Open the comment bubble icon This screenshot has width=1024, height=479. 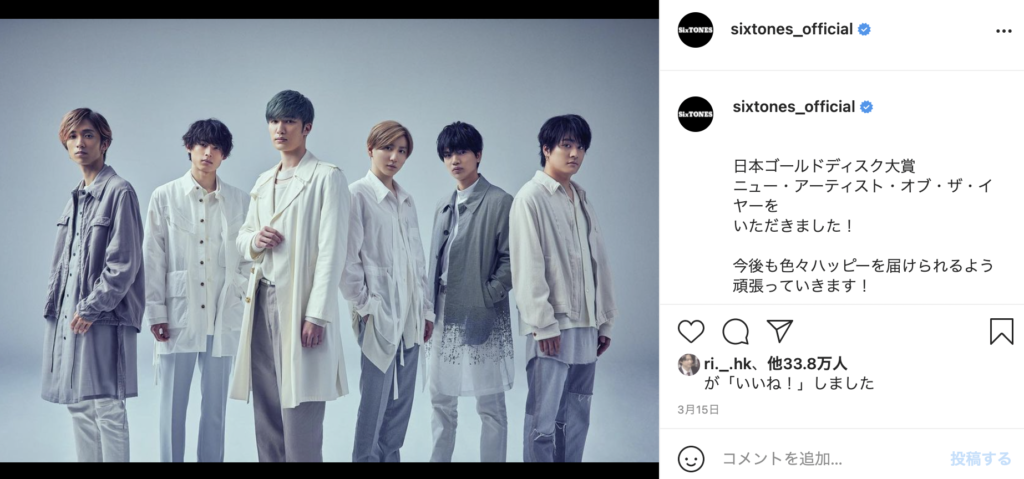pyautogui.click(x=736, y=331)
